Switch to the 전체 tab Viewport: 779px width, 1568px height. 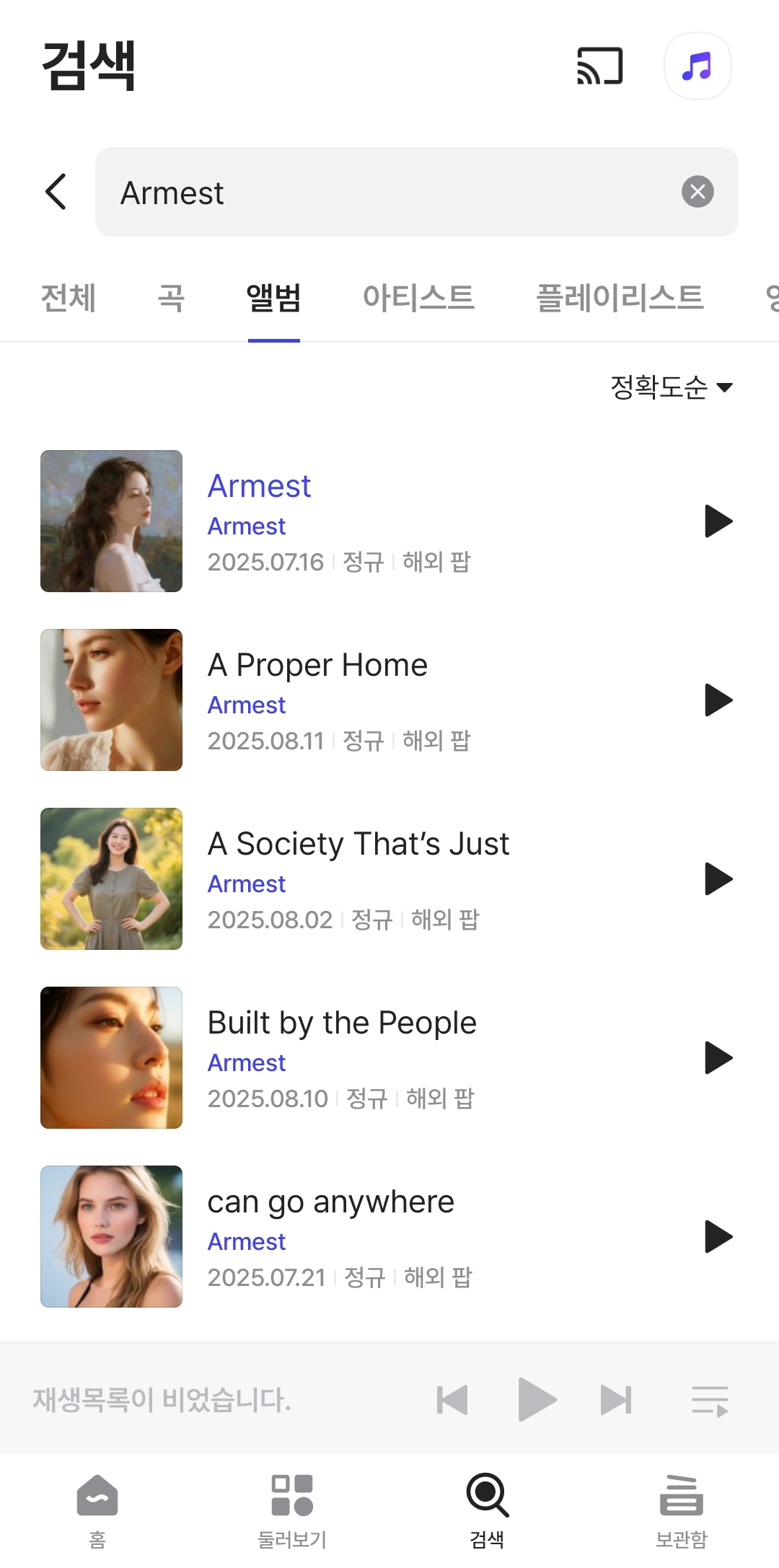click(x=68, y=298)
